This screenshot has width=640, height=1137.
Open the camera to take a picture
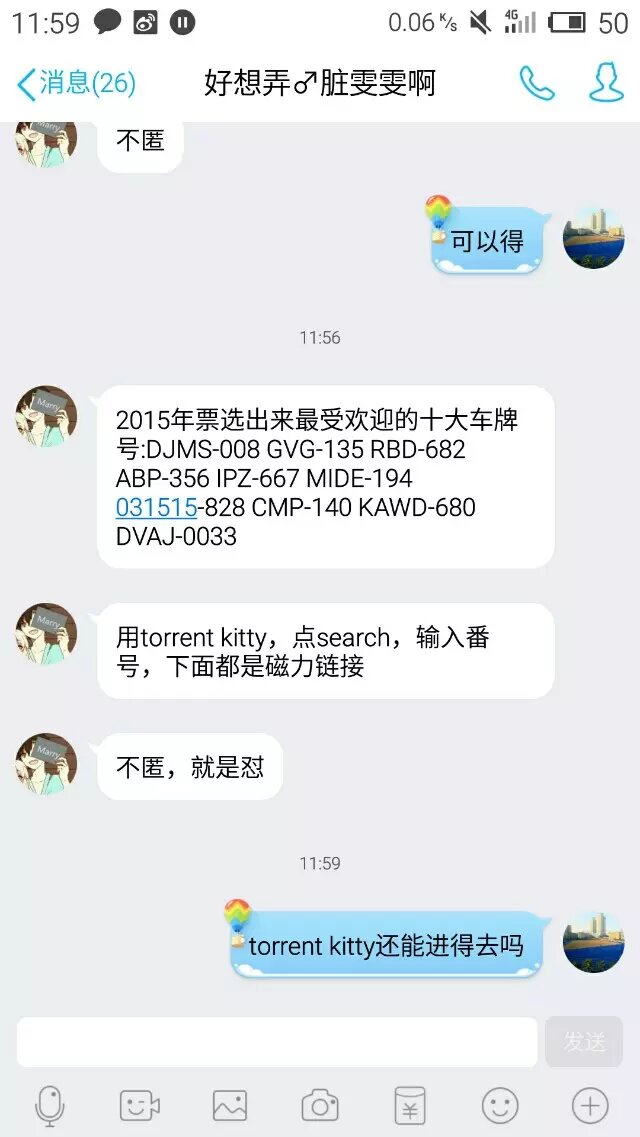click(x=320, y=1105)
